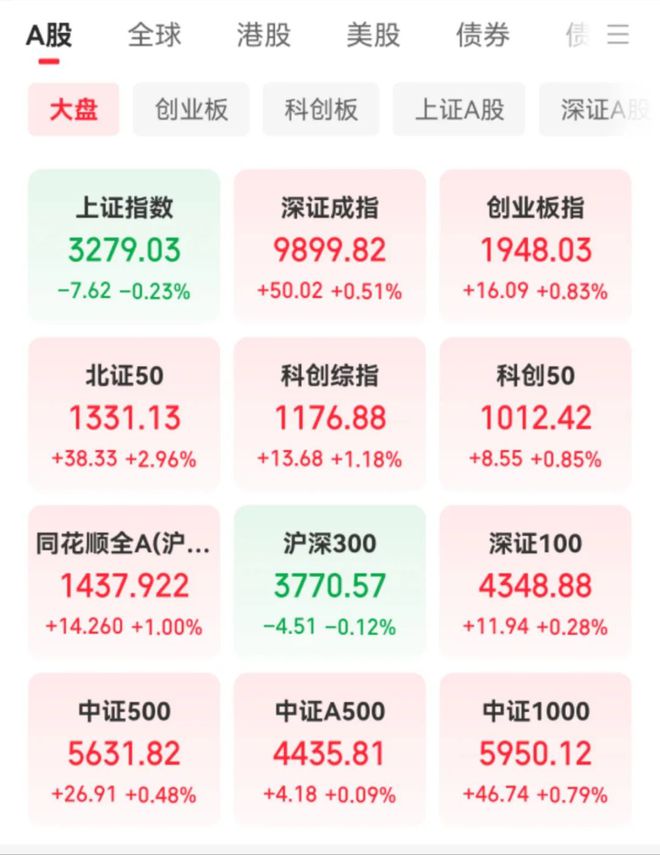Open the 深证成指 index card
Viewport: 660px width, 855px height.
click(x=330, y=246)
